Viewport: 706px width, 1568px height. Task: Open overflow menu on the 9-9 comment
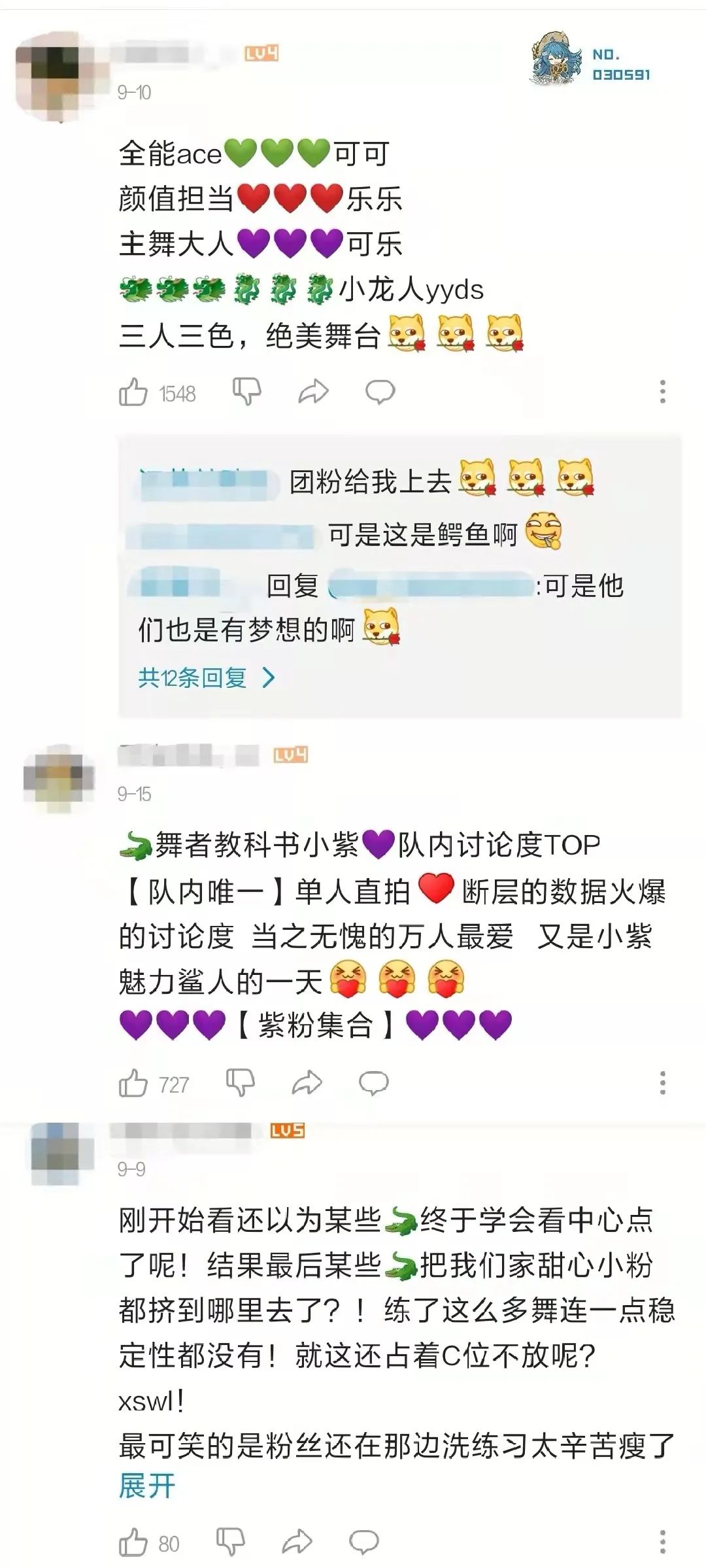click(x=662, y=1542)
